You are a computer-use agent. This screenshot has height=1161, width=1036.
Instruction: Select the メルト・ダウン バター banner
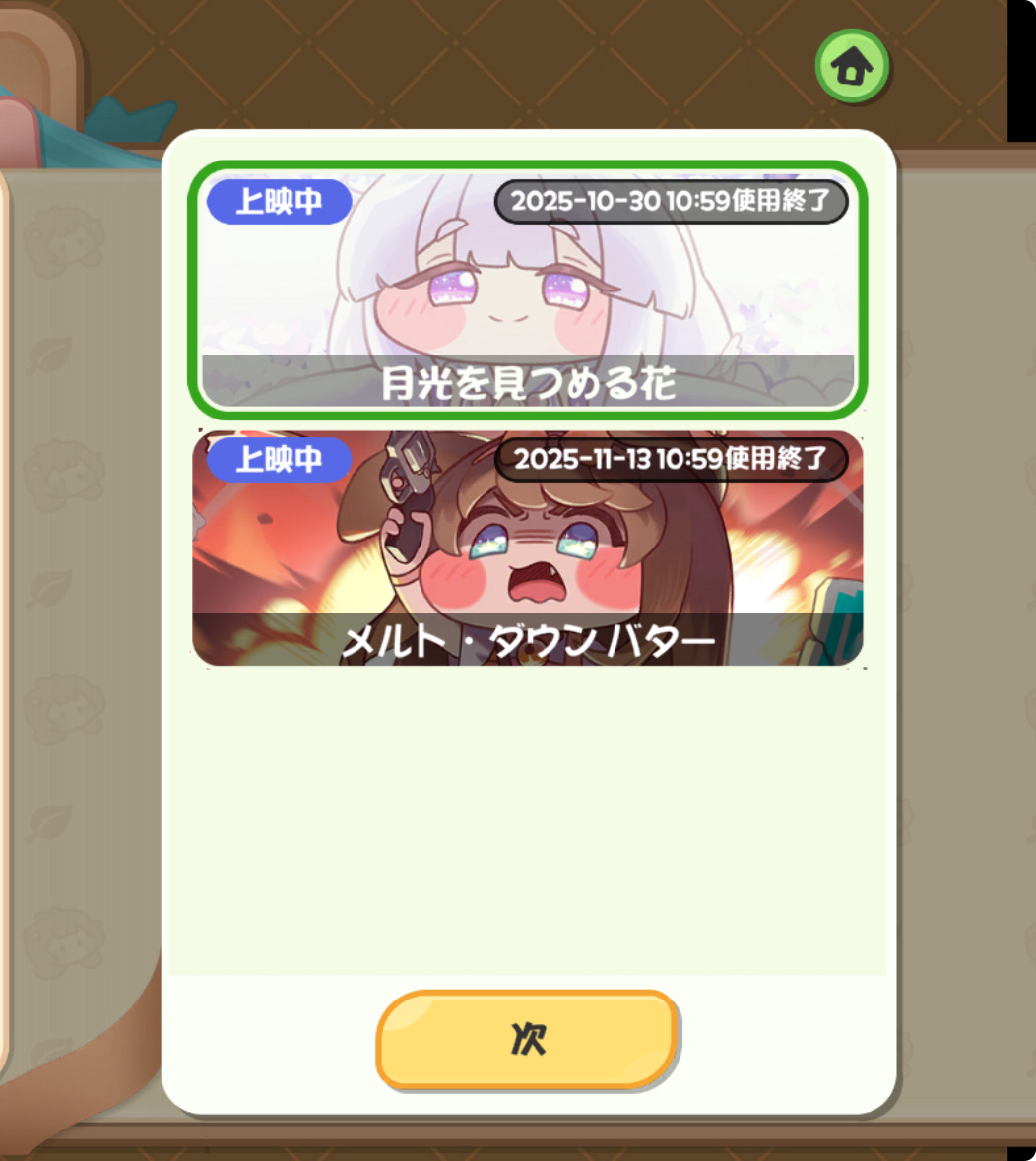coord(528,548)
